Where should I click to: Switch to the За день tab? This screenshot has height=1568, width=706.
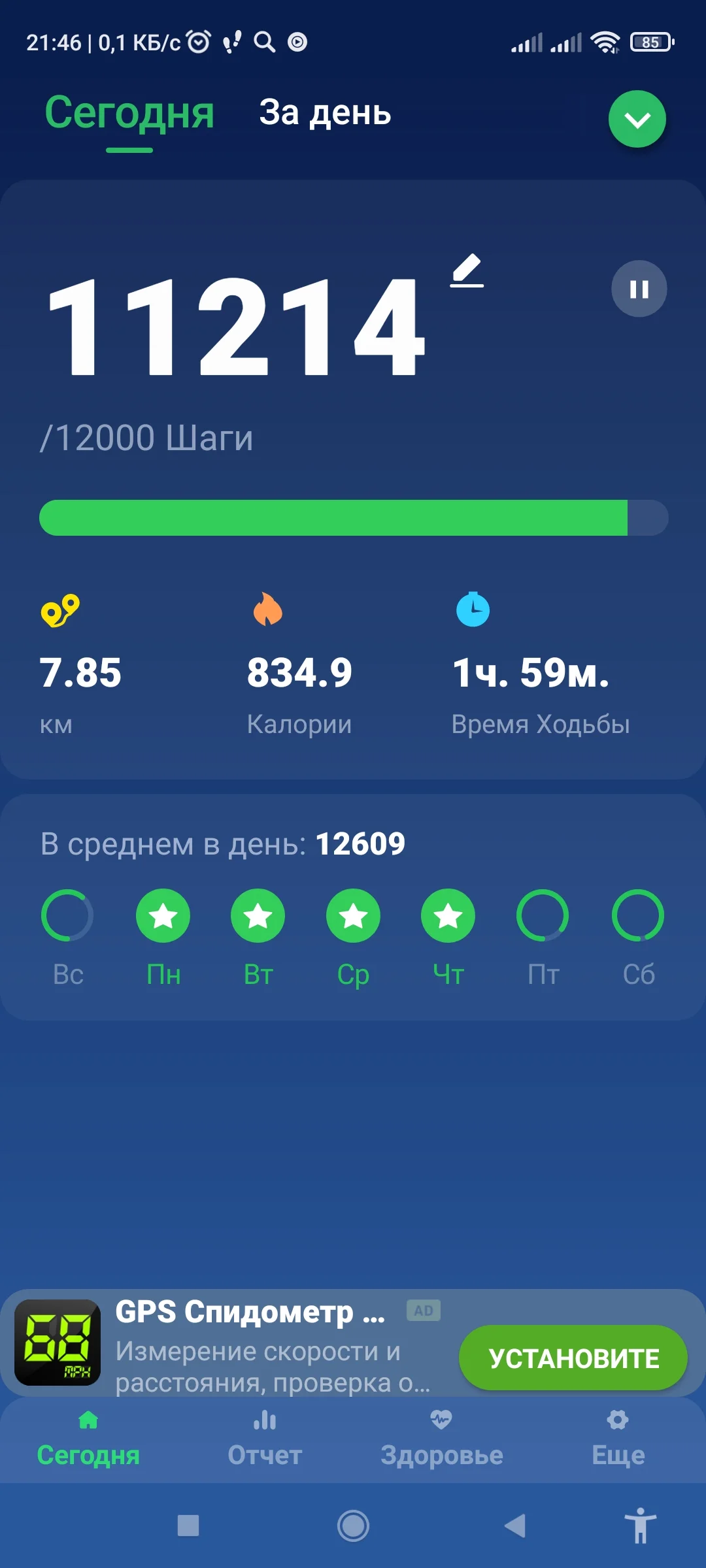[326, 114]
